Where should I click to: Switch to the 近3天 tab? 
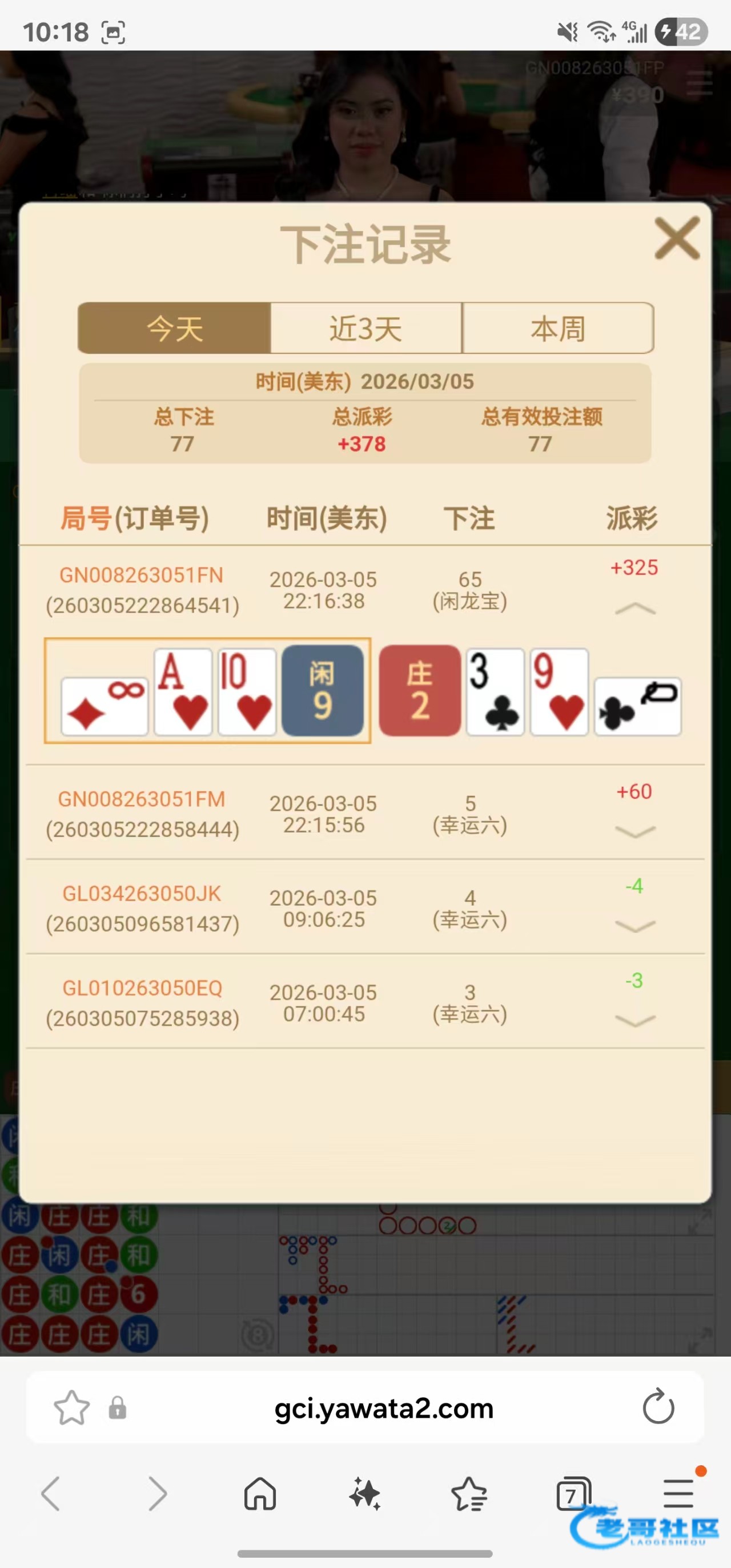pyautogui.click(x=366, y=328)
